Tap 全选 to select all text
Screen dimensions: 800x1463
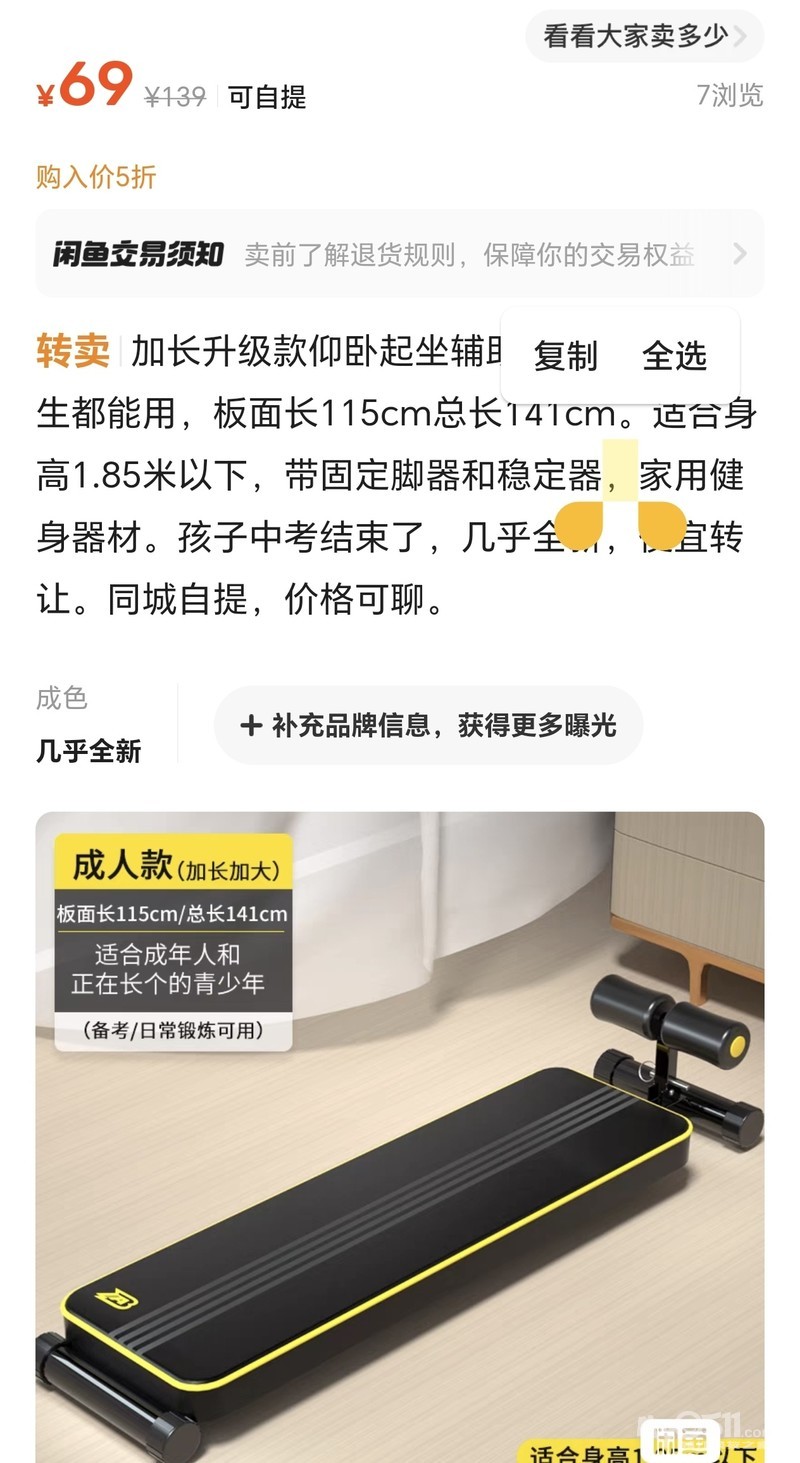[674, 356]
